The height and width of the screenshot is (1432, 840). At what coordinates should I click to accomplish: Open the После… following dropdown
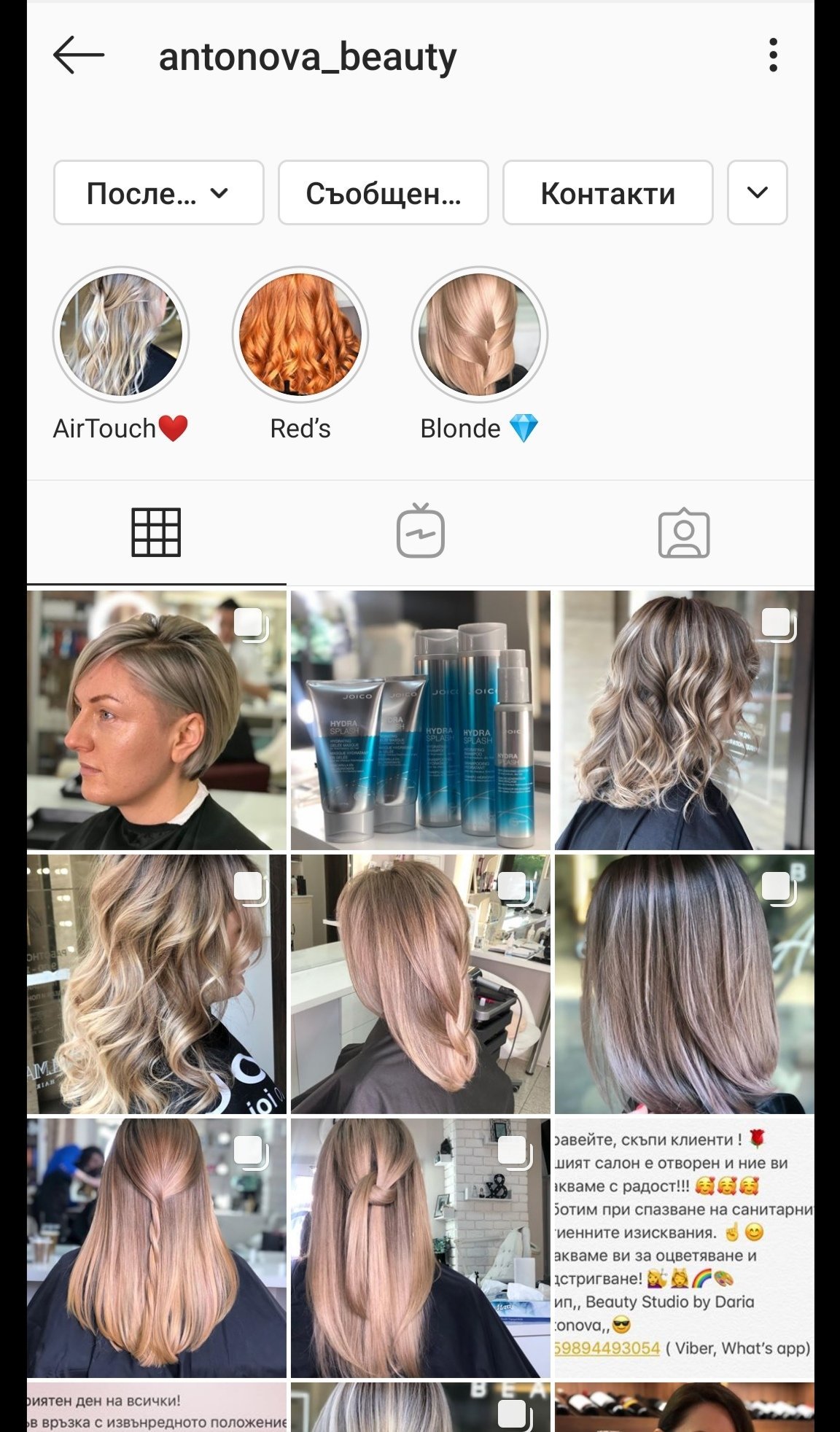(x=158, y=193)
